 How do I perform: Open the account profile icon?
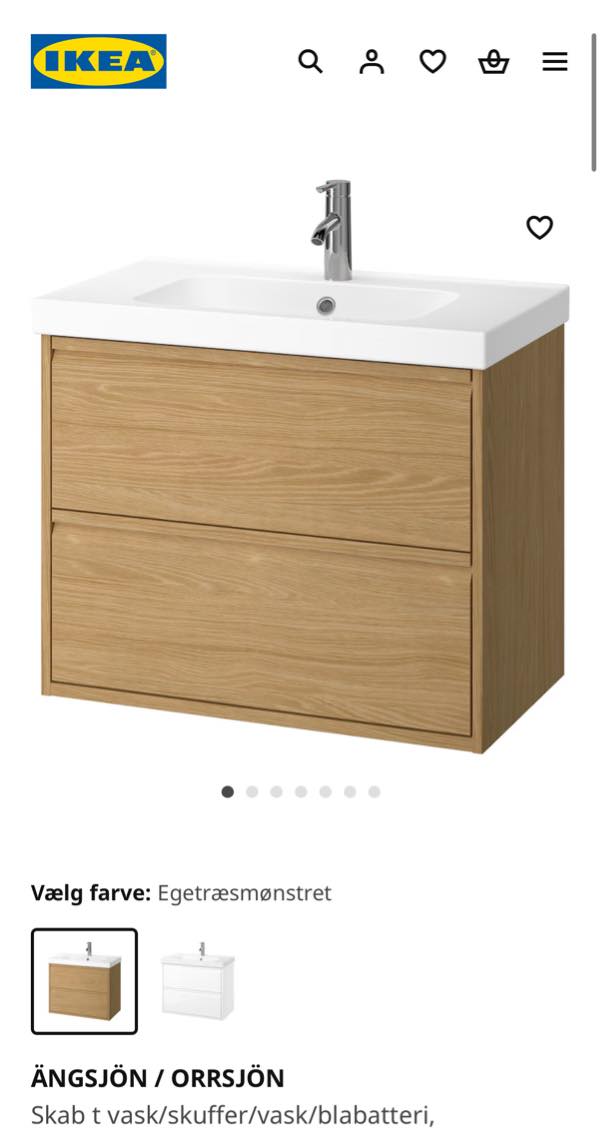[x=371, y=61]
